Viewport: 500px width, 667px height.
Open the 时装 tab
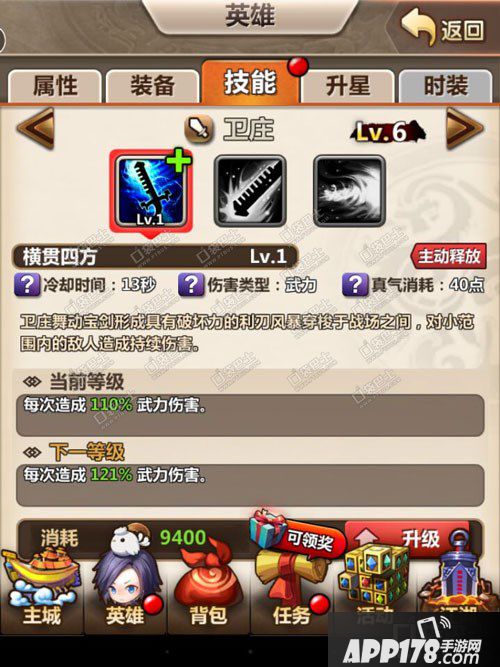point(445,86)
